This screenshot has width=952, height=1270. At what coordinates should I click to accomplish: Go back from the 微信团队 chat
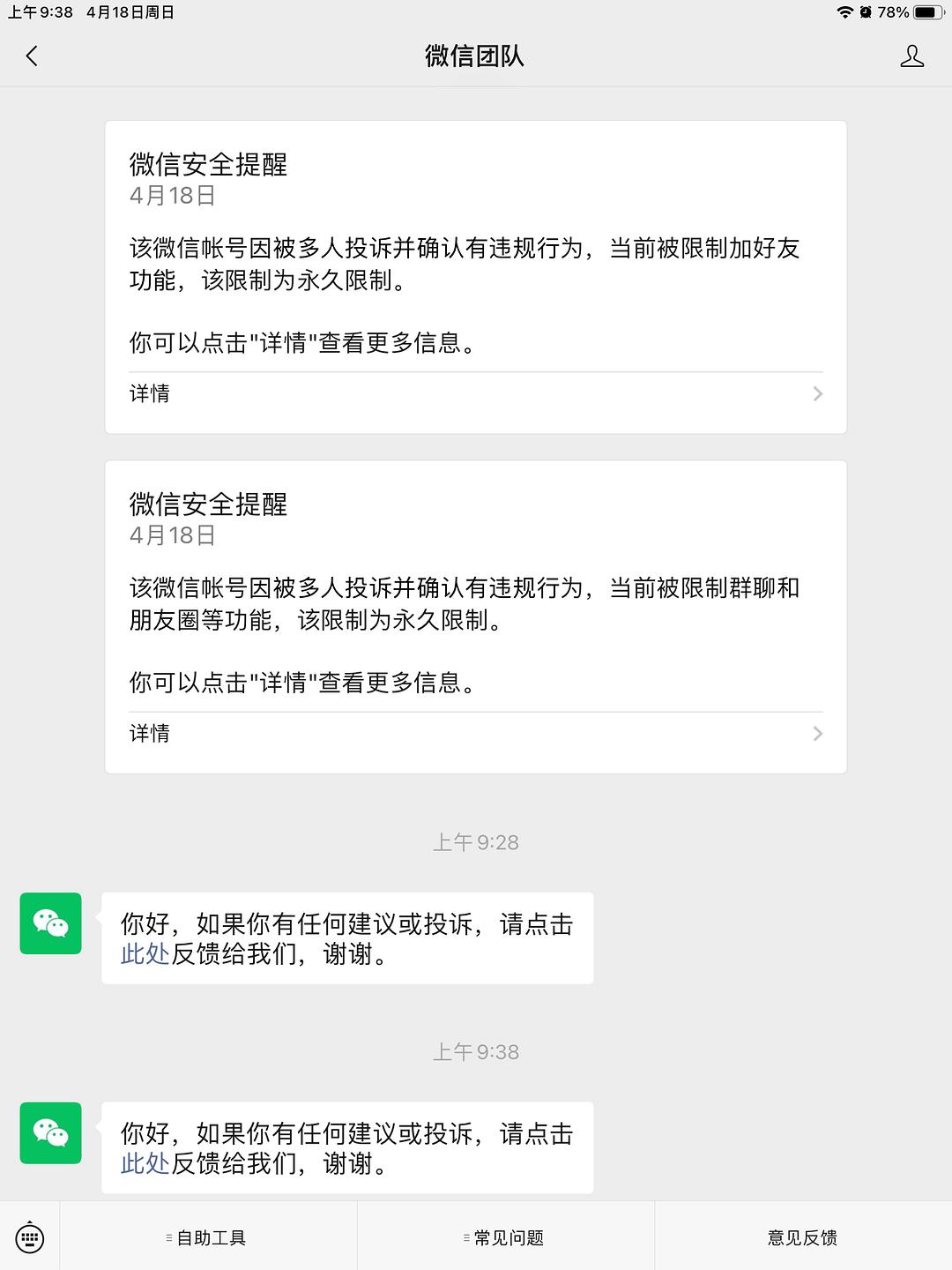click(x=32, y=56)
